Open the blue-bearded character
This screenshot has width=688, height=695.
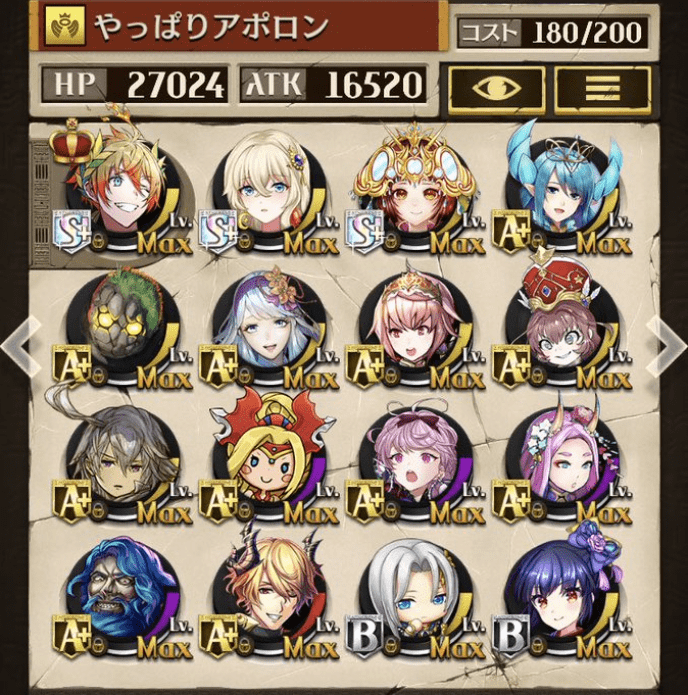coord(117,598)
